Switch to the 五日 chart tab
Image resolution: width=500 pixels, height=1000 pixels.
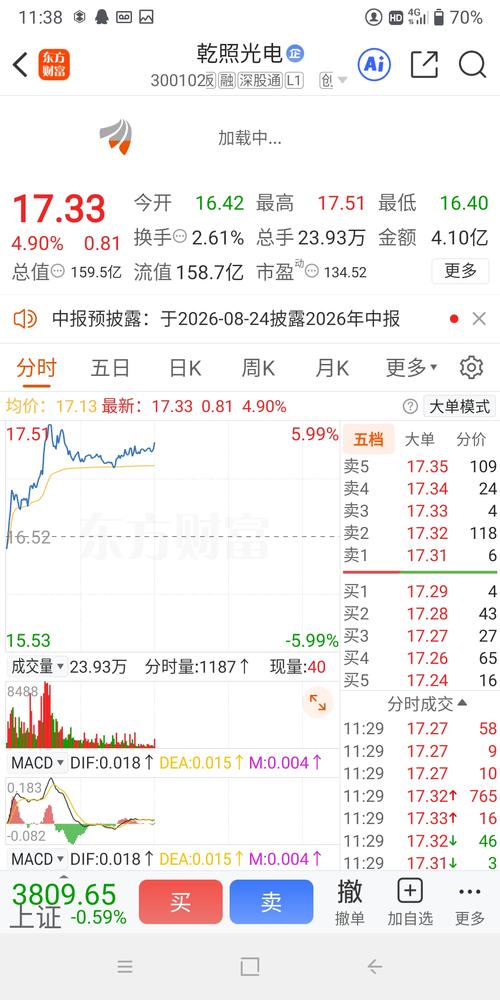[110, 368]
